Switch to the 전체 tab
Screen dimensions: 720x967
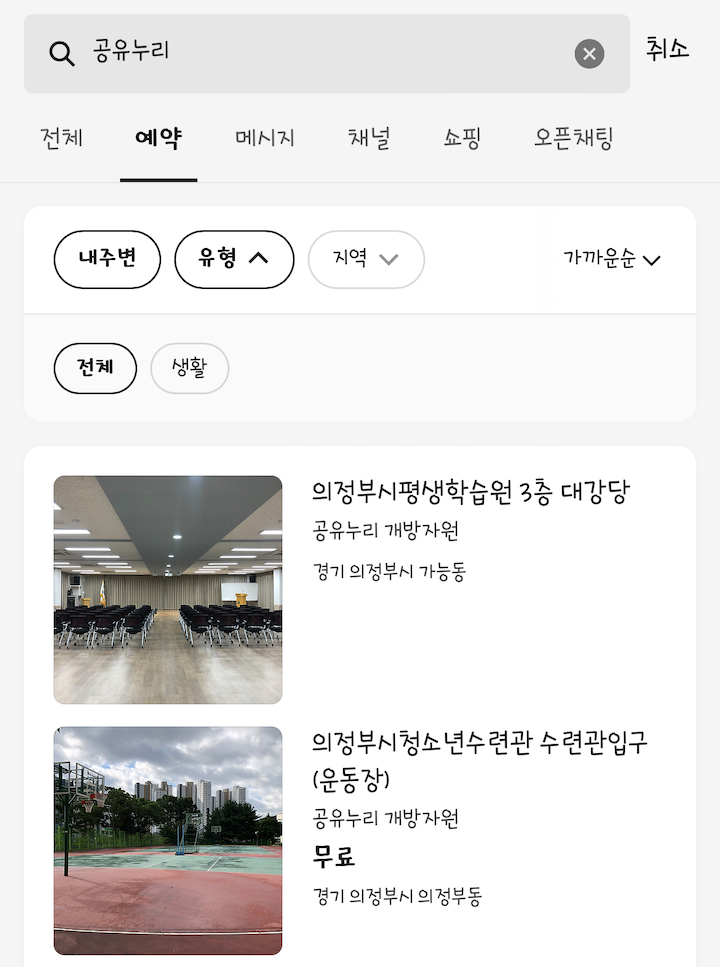62,139
